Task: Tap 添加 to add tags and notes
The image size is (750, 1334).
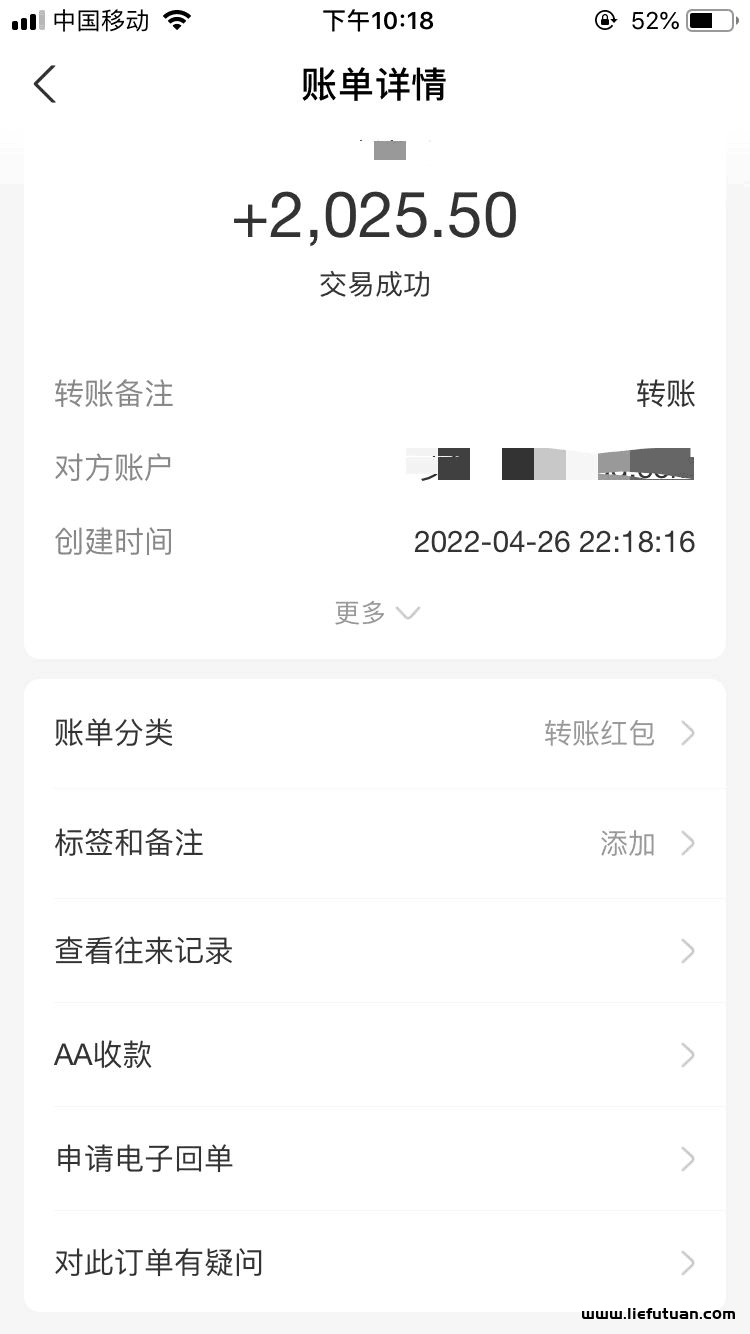Action: pyautogui.click(x=627, y=843)
